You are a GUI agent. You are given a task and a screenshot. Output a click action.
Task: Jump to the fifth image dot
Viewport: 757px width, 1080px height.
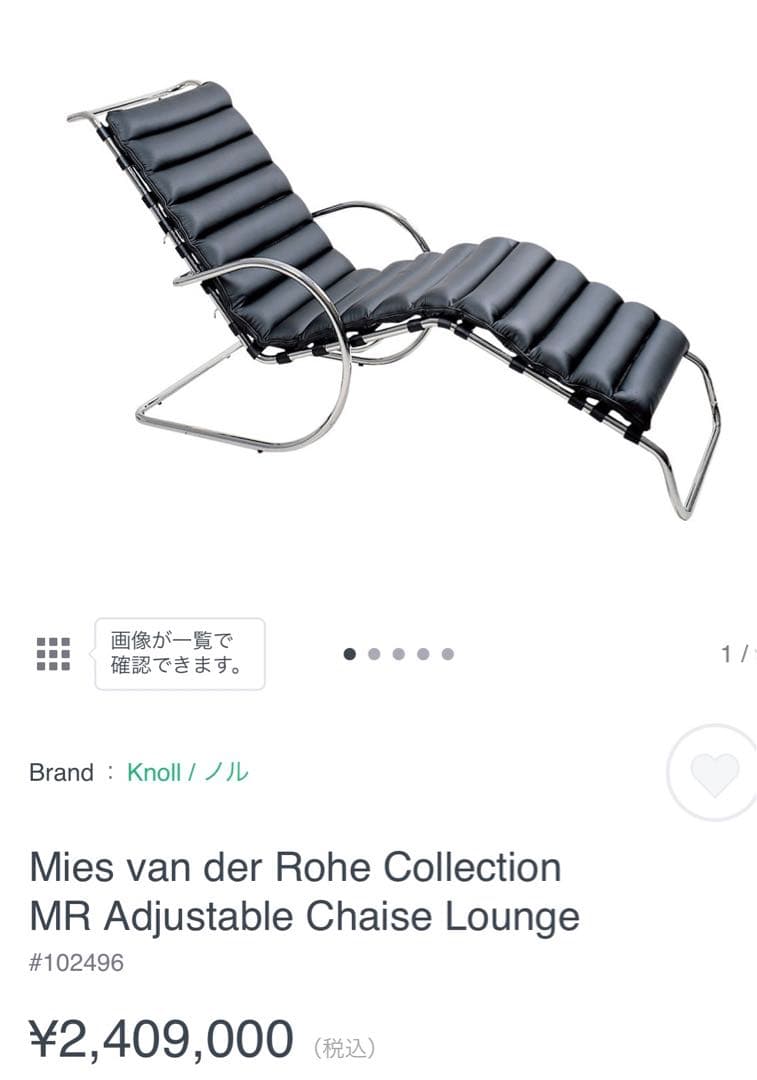tap(447, 654)
